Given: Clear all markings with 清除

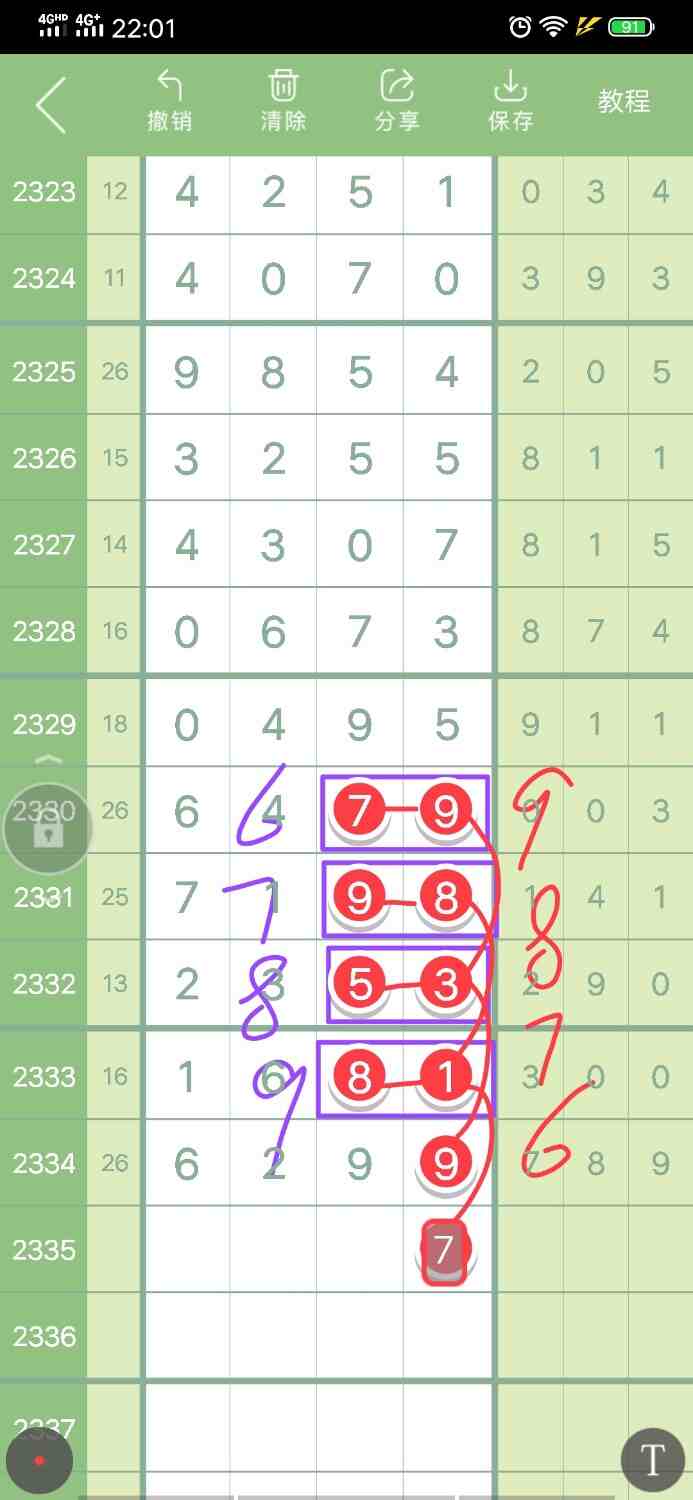Looking at the screenshot, I should (283, 102).
